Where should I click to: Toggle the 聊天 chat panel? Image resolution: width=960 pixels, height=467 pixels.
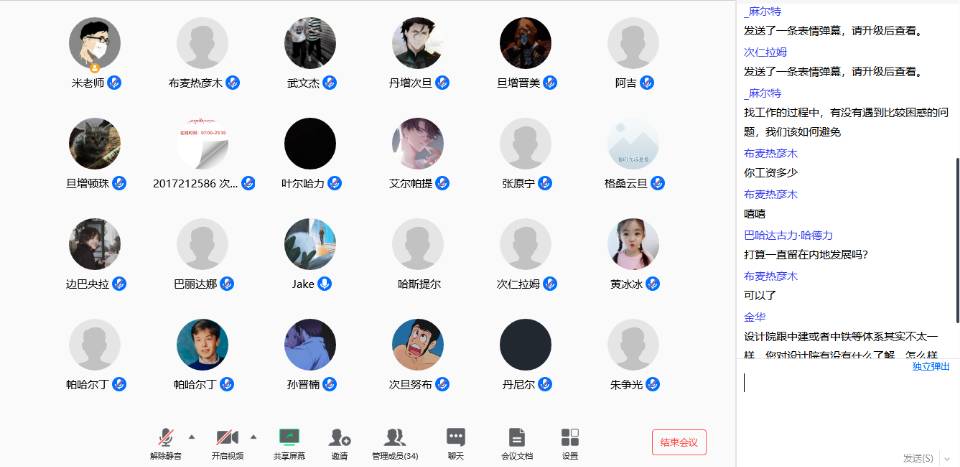pos(455,441)
